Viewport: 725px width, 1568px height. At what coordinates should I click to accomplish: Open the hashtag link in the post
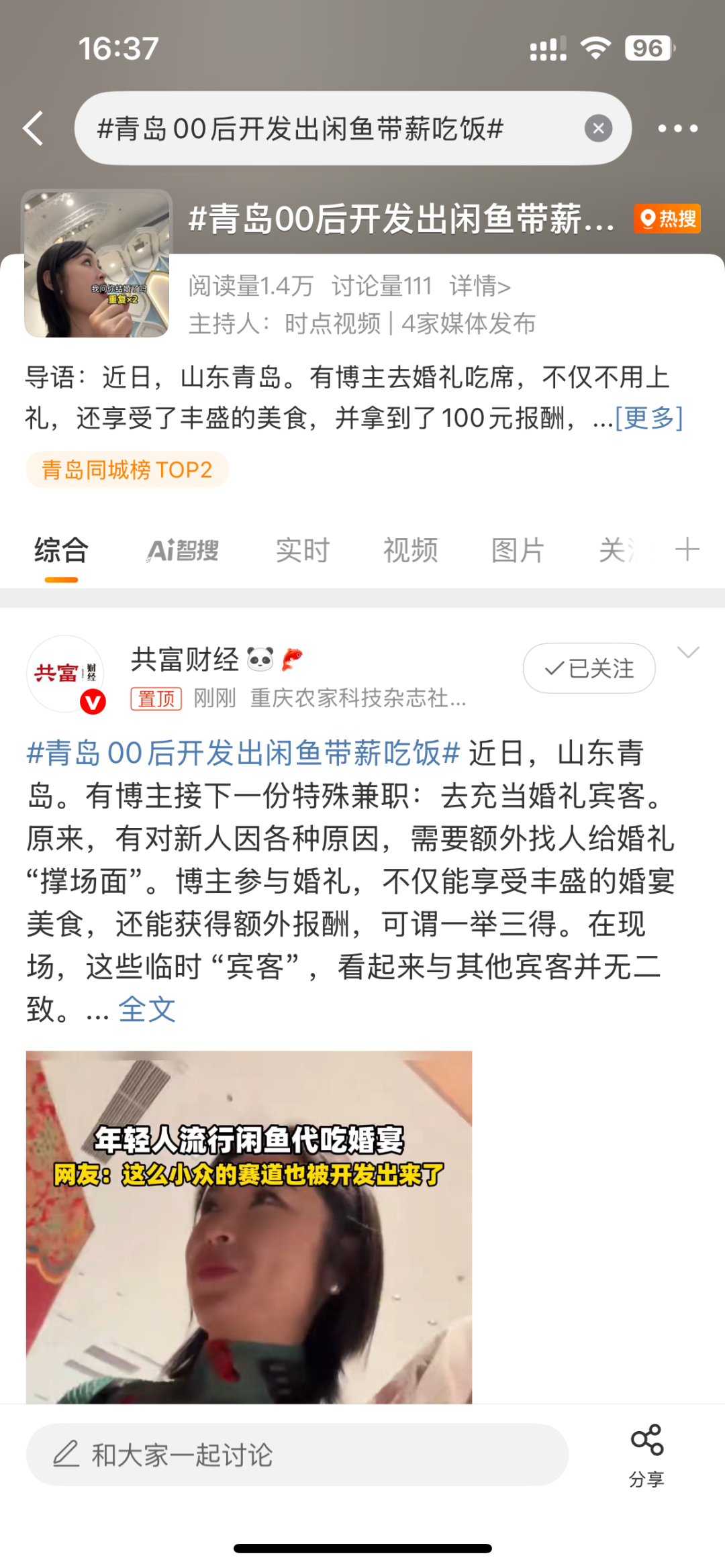[x=243, y=753]
